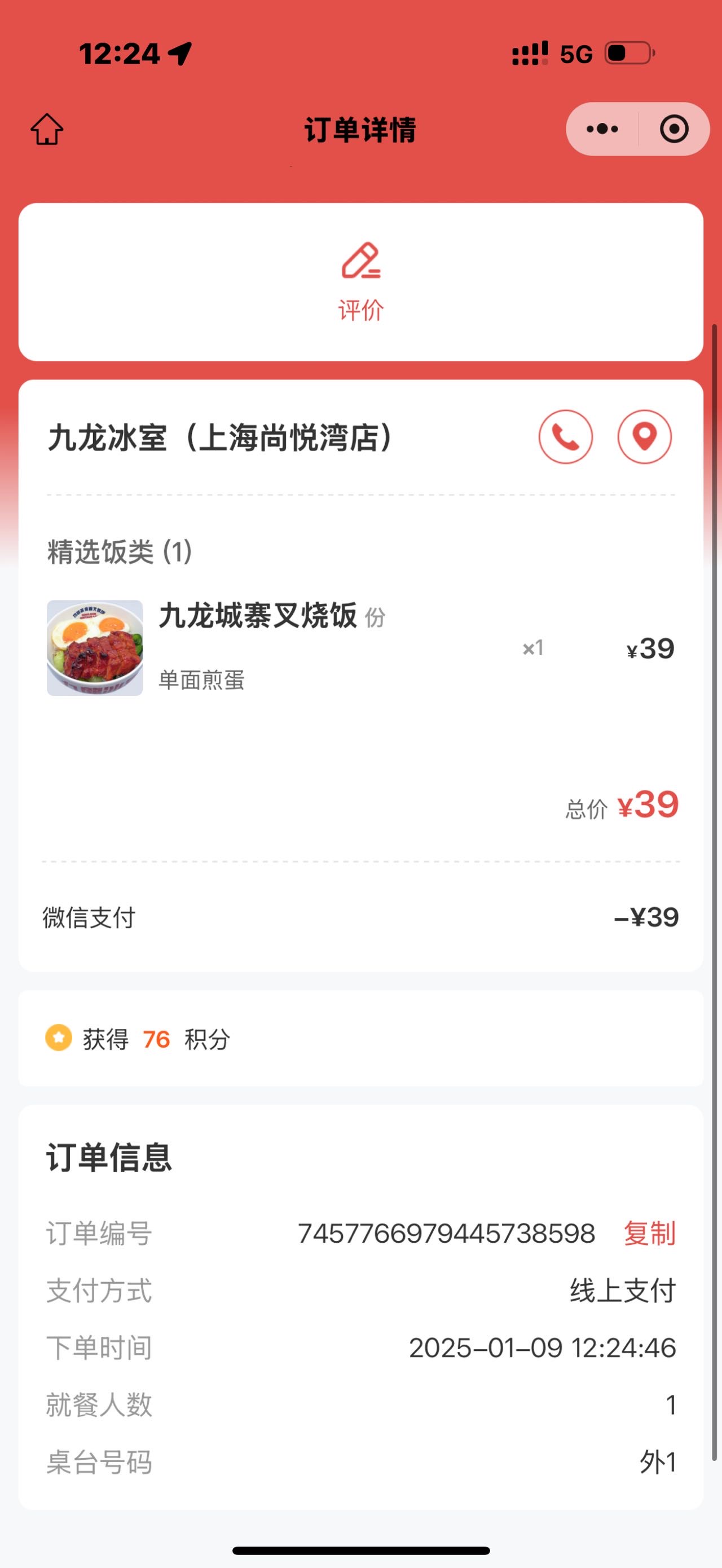
Task: Copy the order number with 复制
Action: 650,1234
